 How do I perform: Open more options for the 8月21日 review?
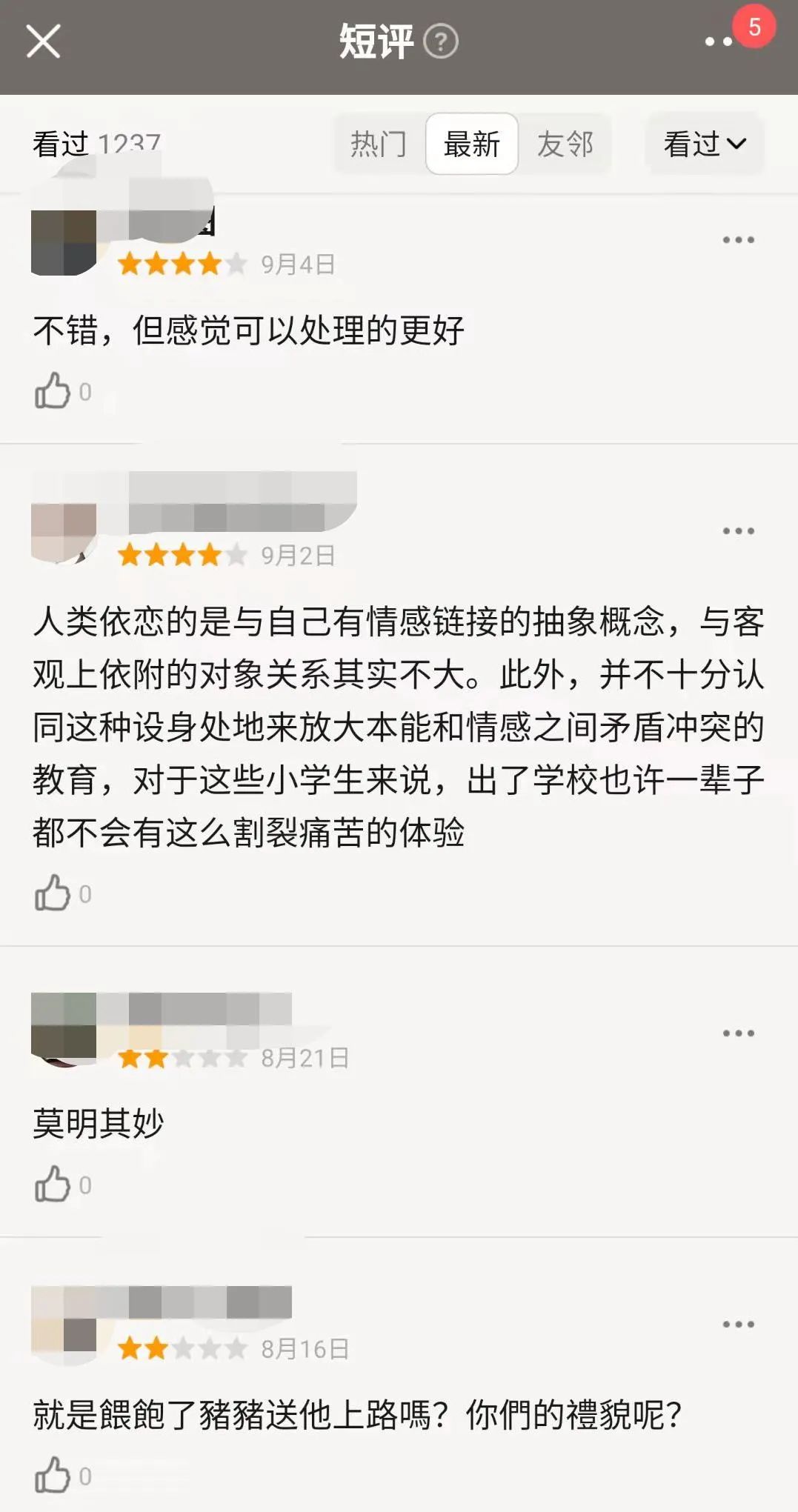(x=738, y=1033)
